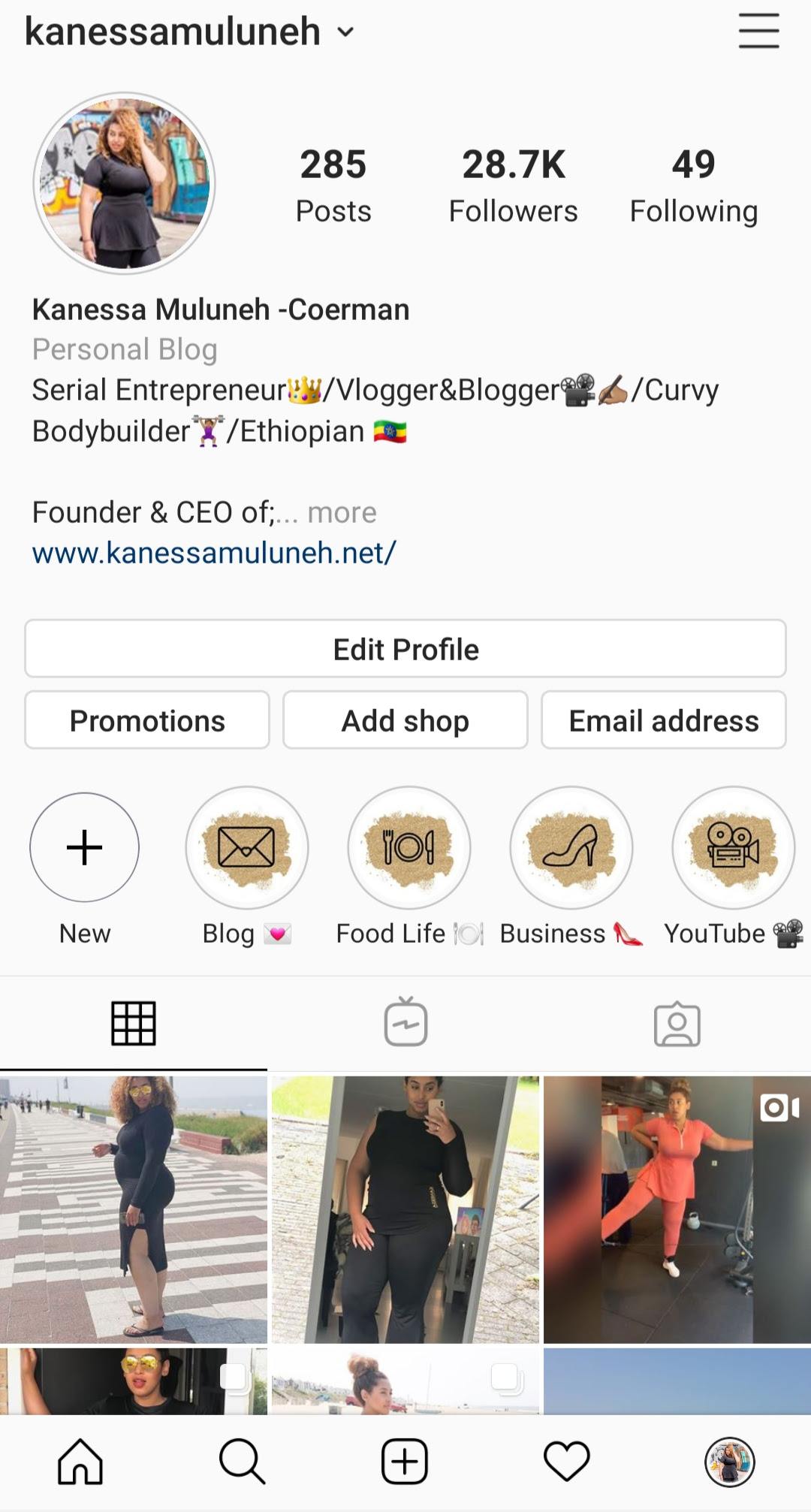811x1512 pixels.
Task: Open www.kanessamuluneh.net link
Action: [214, 553]
